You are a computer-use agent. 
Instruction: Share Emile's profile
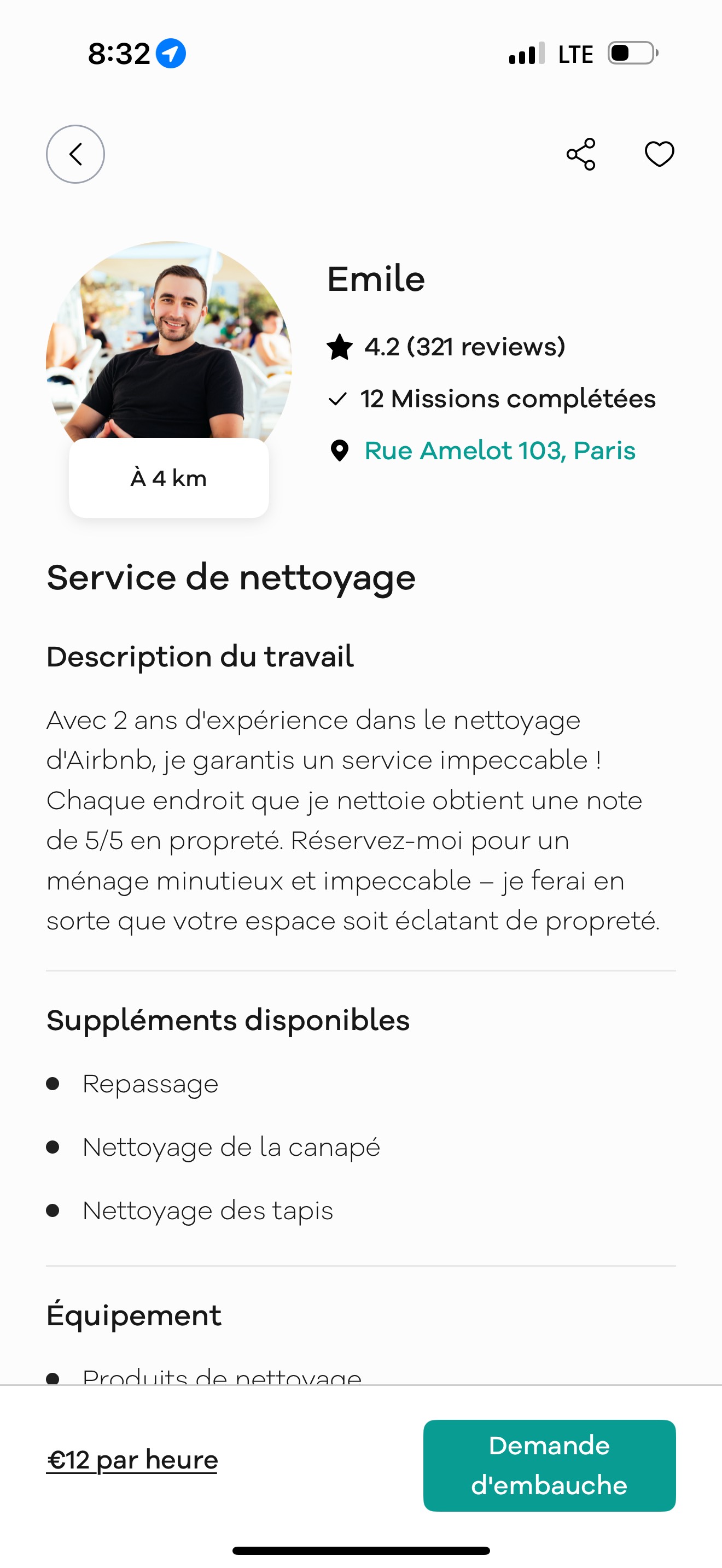pos(581,154)
